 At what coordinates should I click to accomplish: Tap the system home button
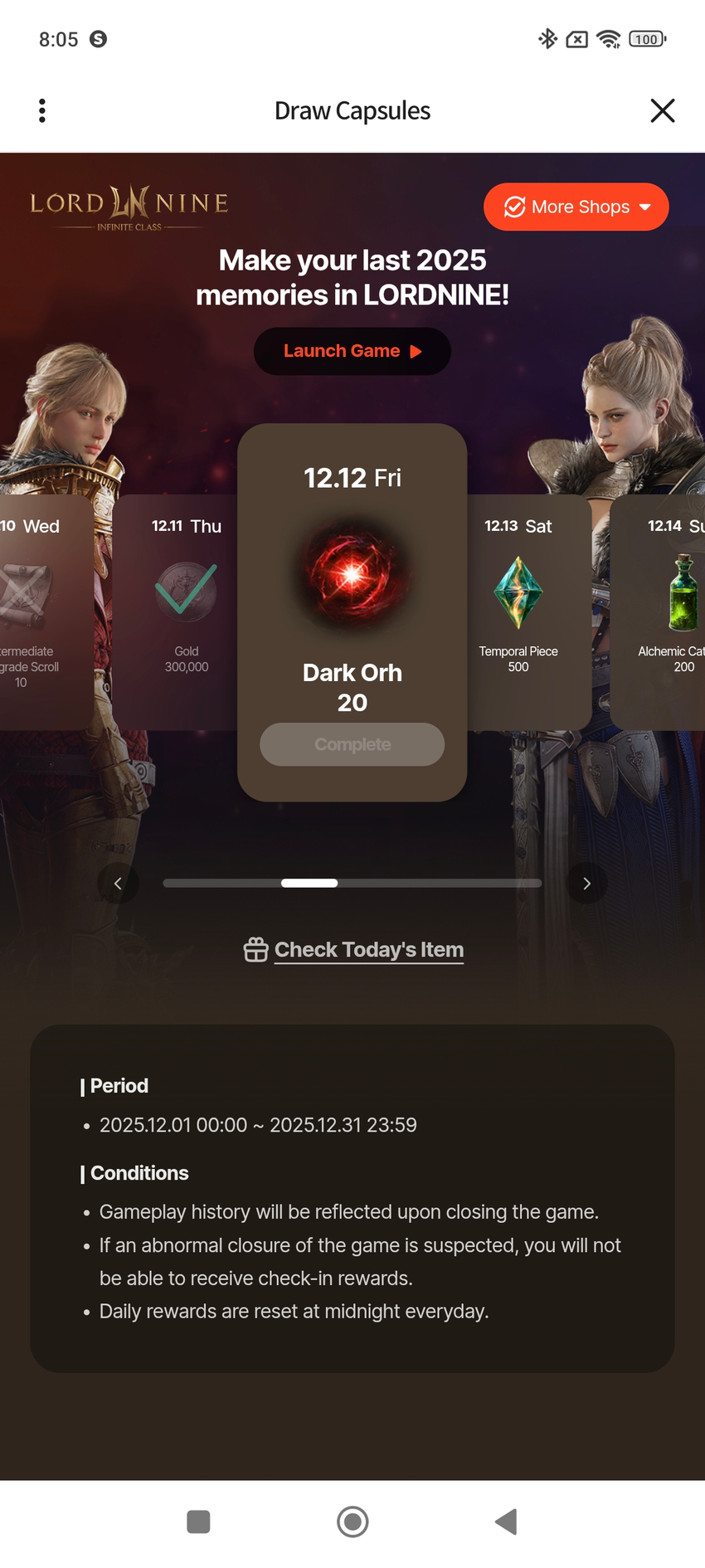[352, 1522]
